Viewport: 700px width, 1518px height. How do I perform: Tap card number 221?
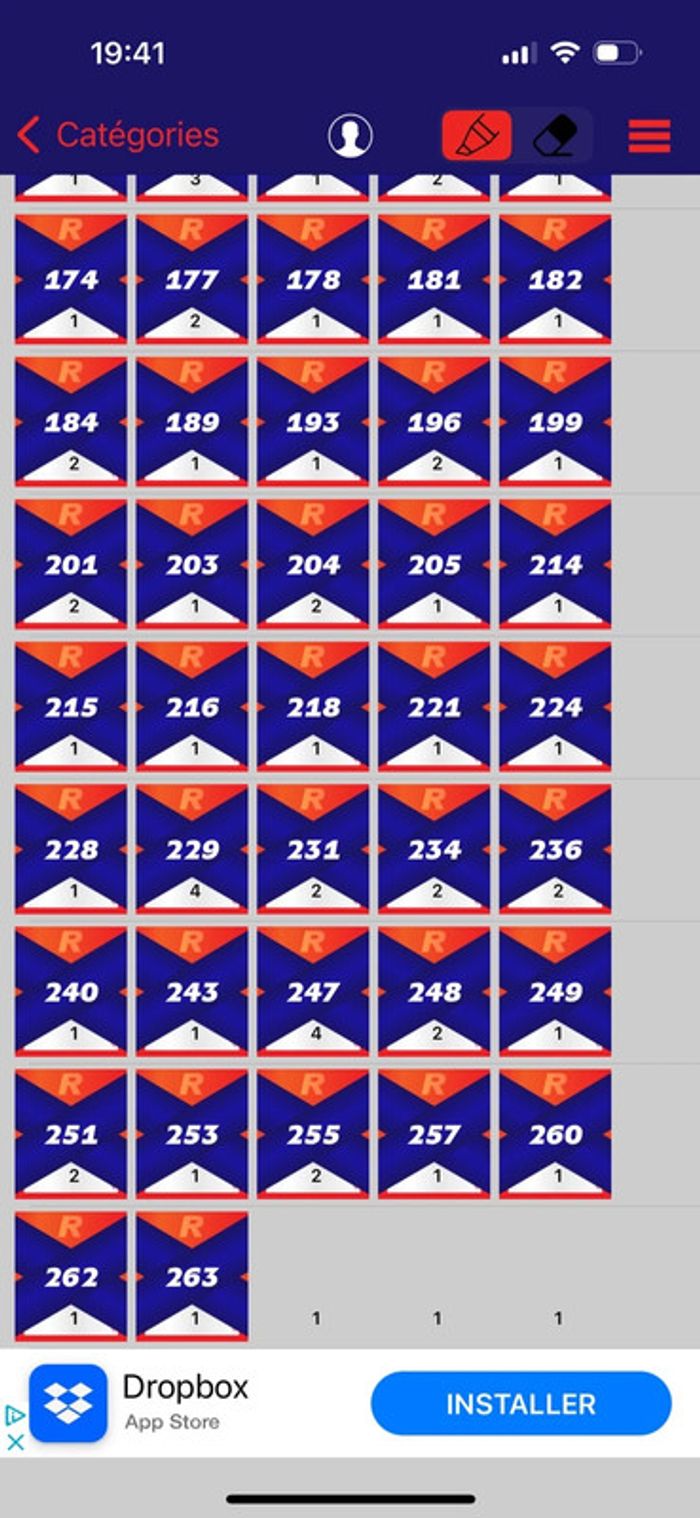(x=434, y=707)
